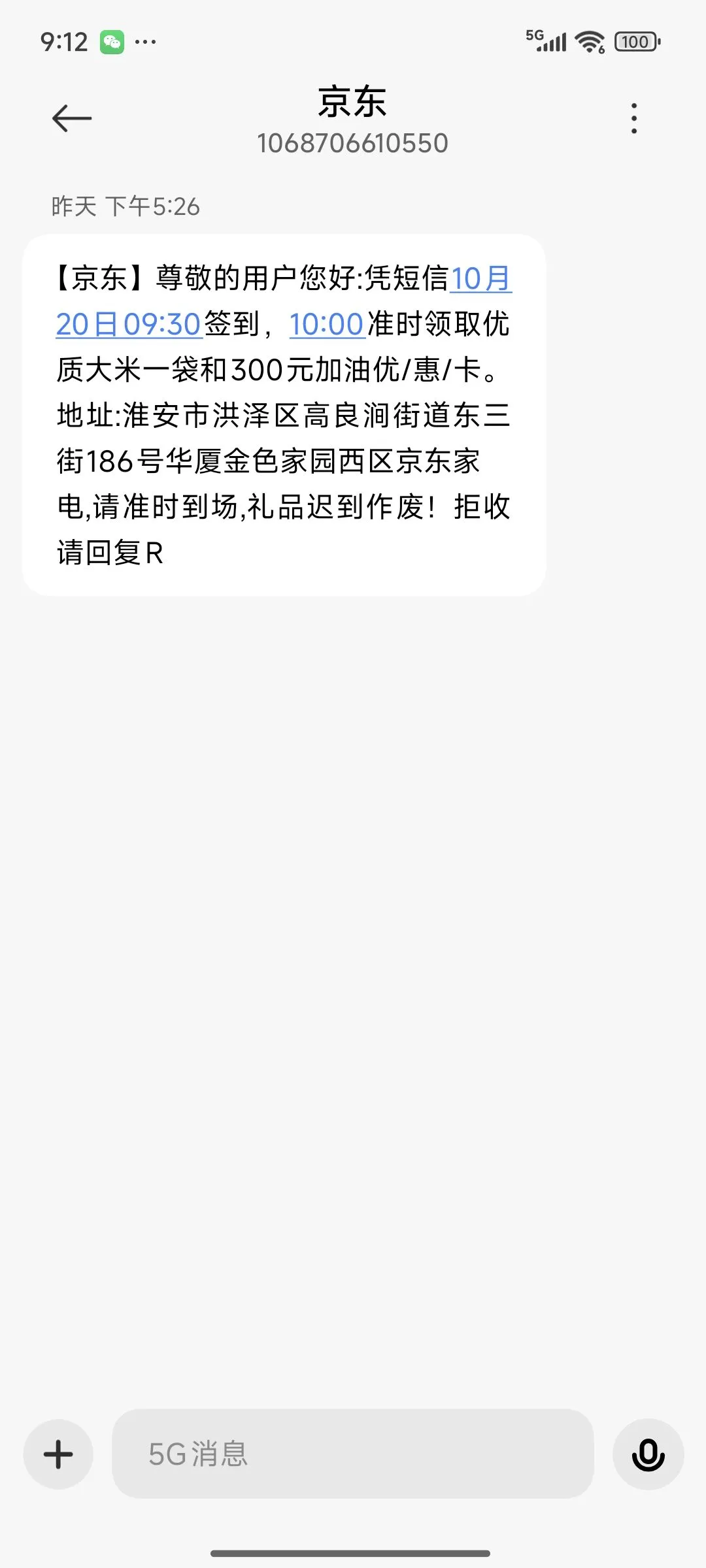Focus the 5G消息 text field
706x1568 pixels.
click(353, 1454)
